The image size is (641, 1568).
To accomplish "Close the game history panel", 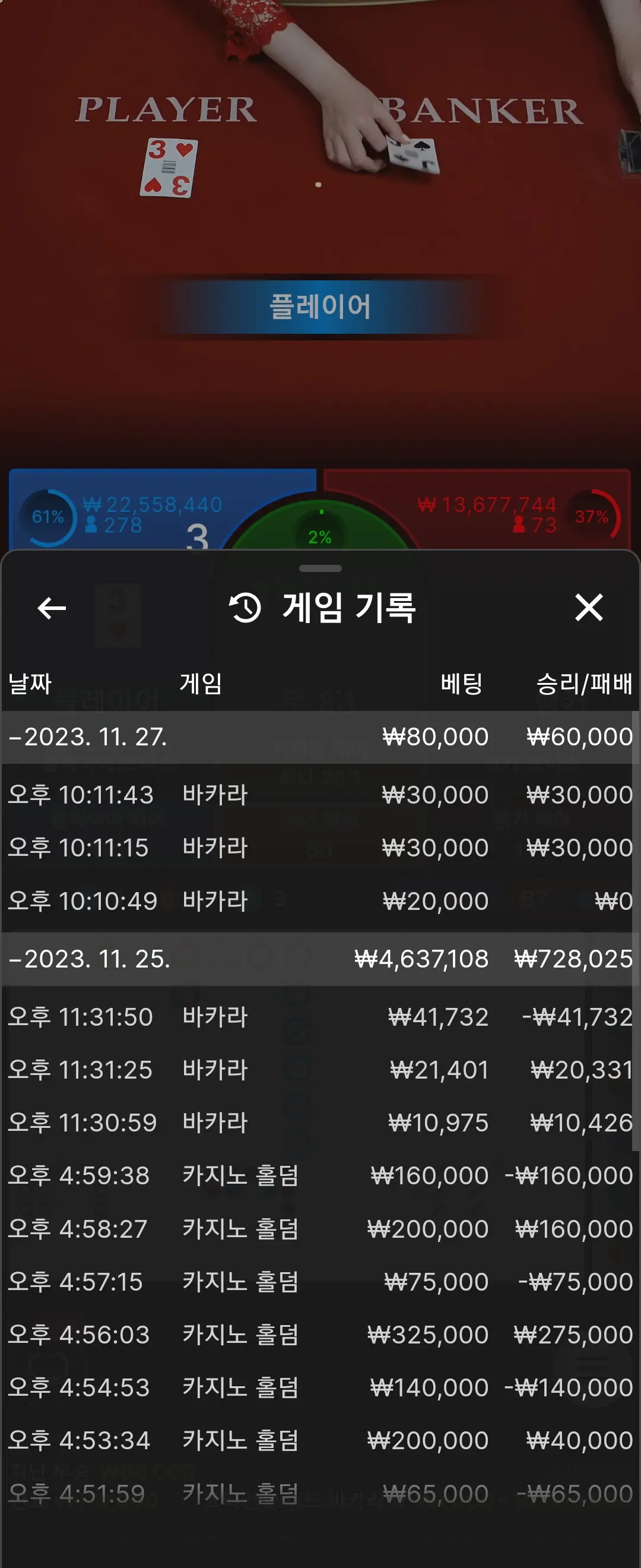I will pyautogui.click(x=589, y=608).
